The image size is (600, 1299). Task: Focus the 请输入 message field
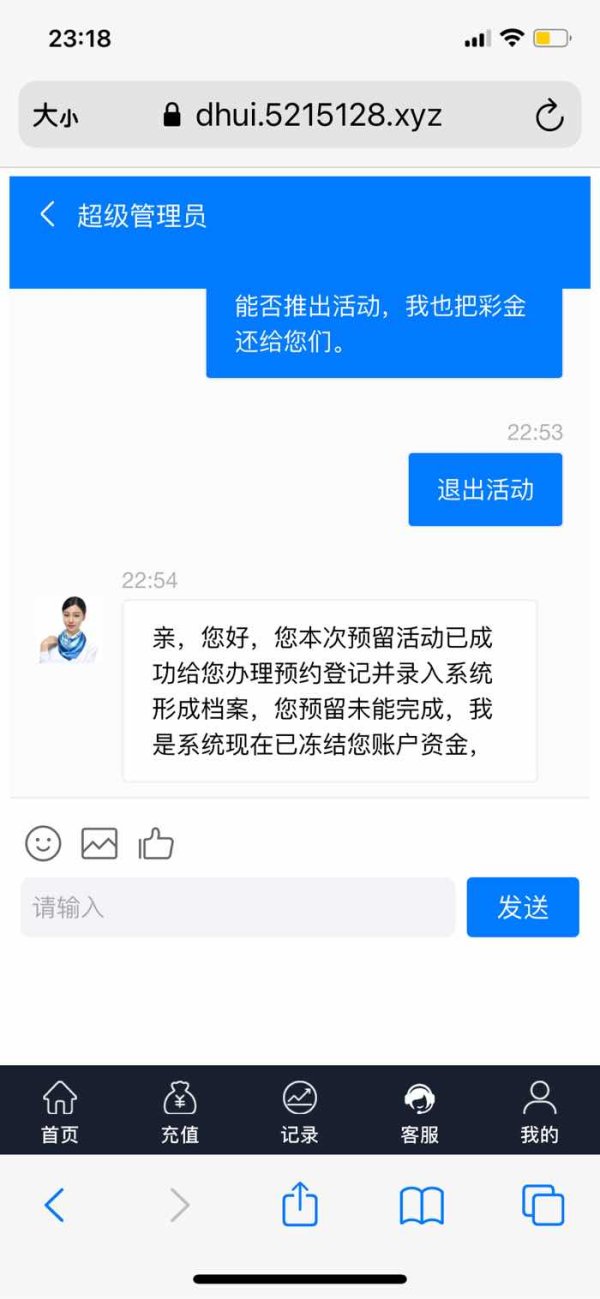click(238, 907)
